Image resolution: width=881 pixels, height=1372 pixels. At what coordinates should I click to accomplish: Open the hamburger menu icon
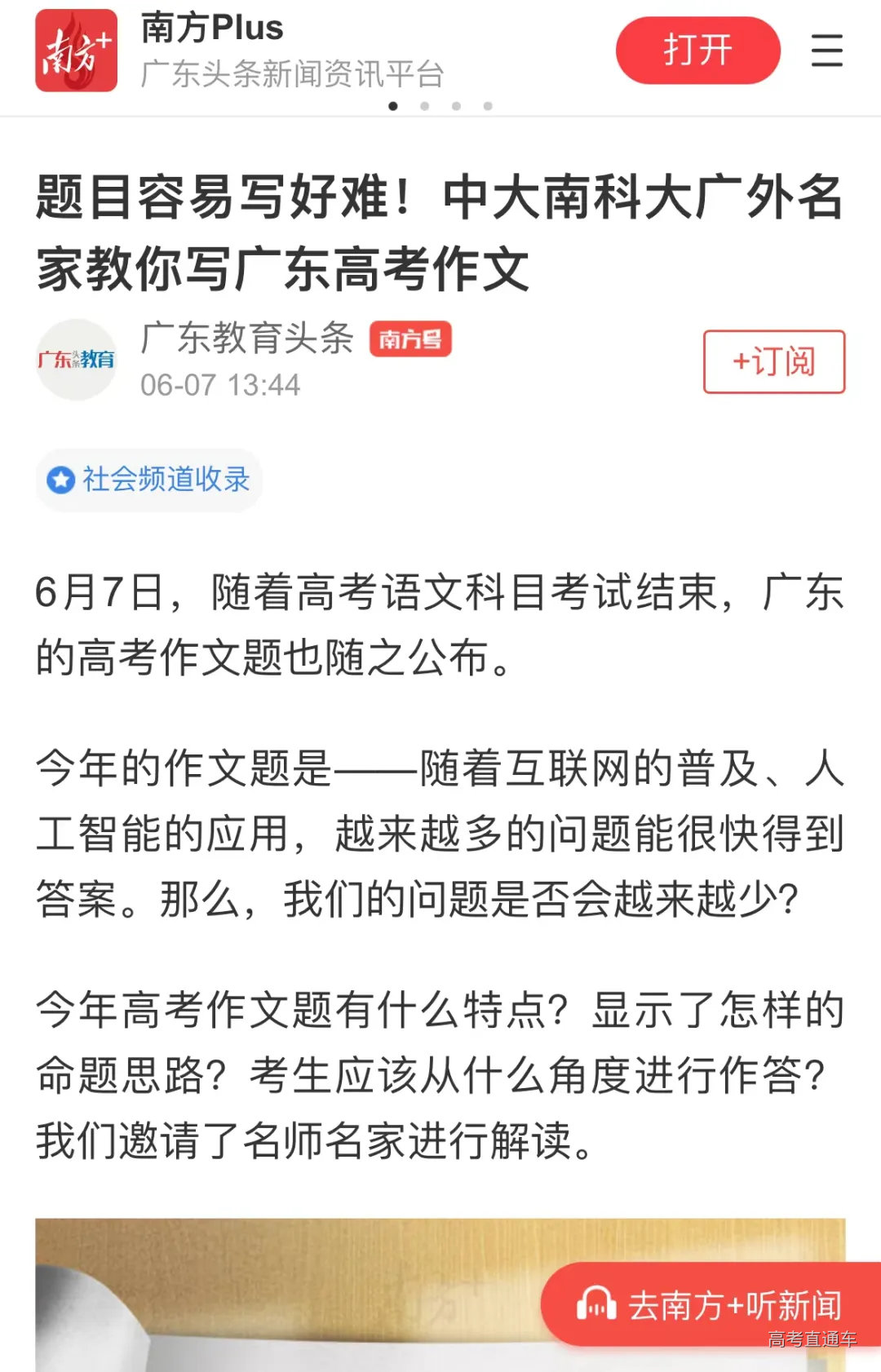coord(828,51)
